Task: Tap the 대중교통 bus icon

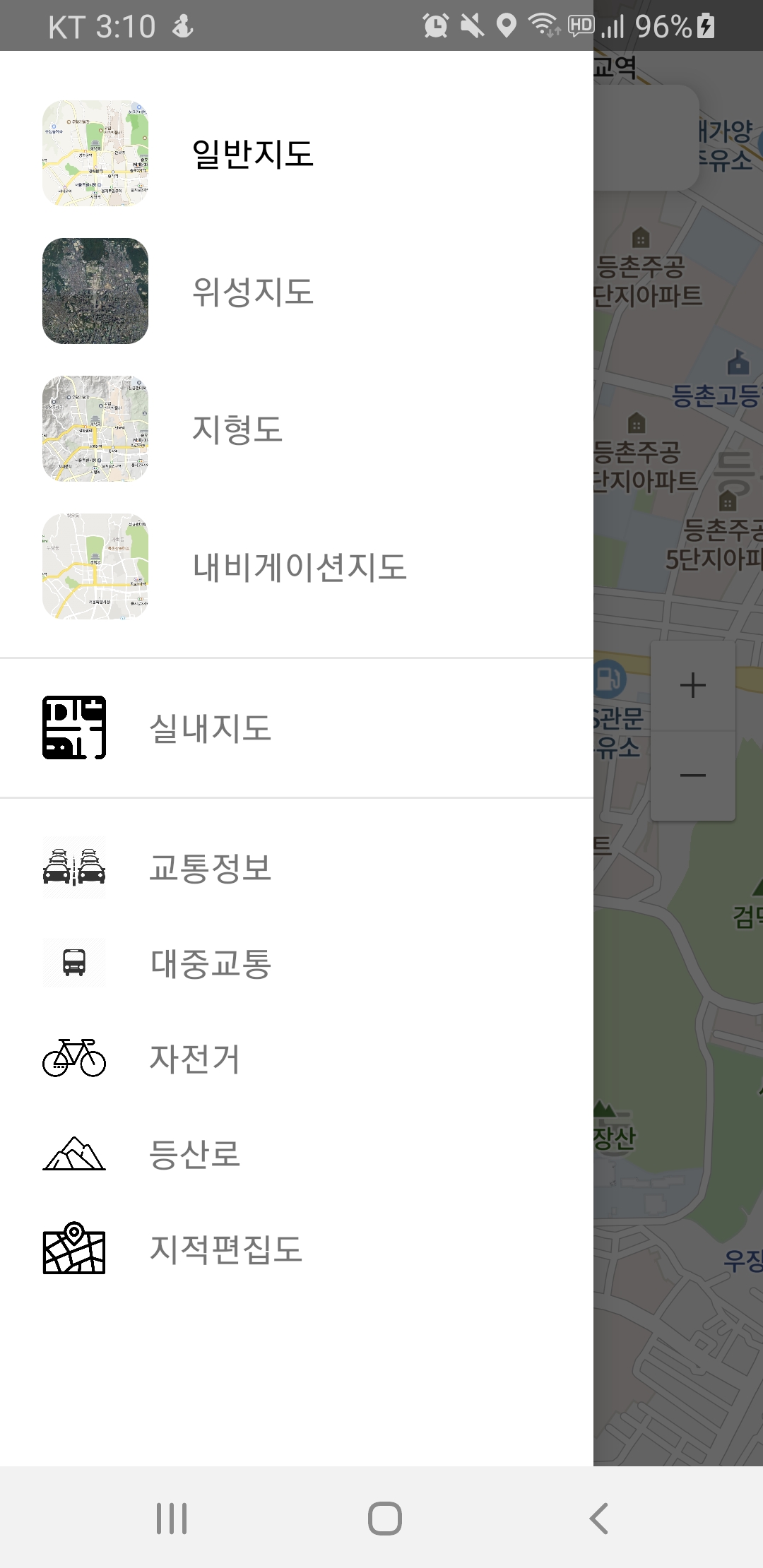Action: 73,962
